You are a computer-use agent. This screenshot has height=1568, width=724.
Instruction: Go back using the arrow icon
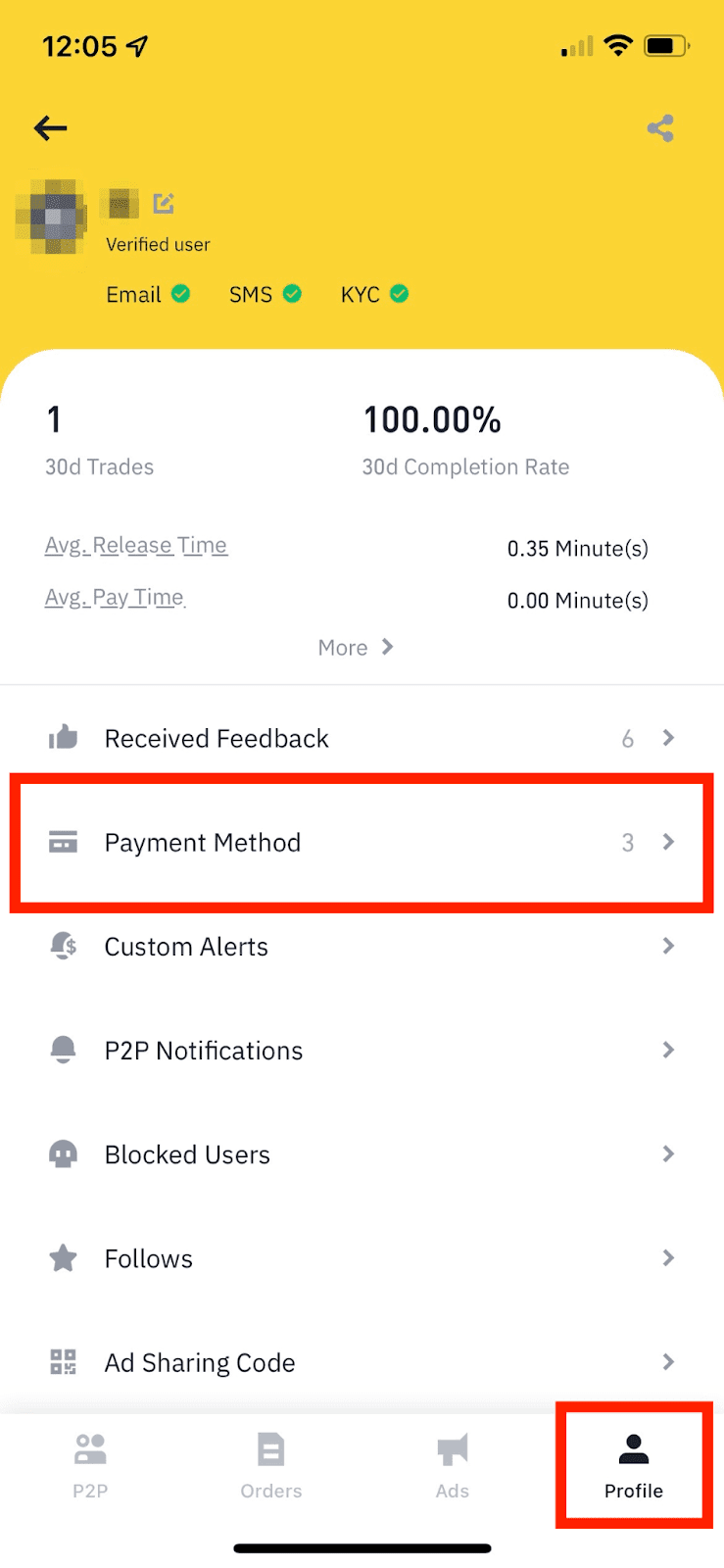50,127
